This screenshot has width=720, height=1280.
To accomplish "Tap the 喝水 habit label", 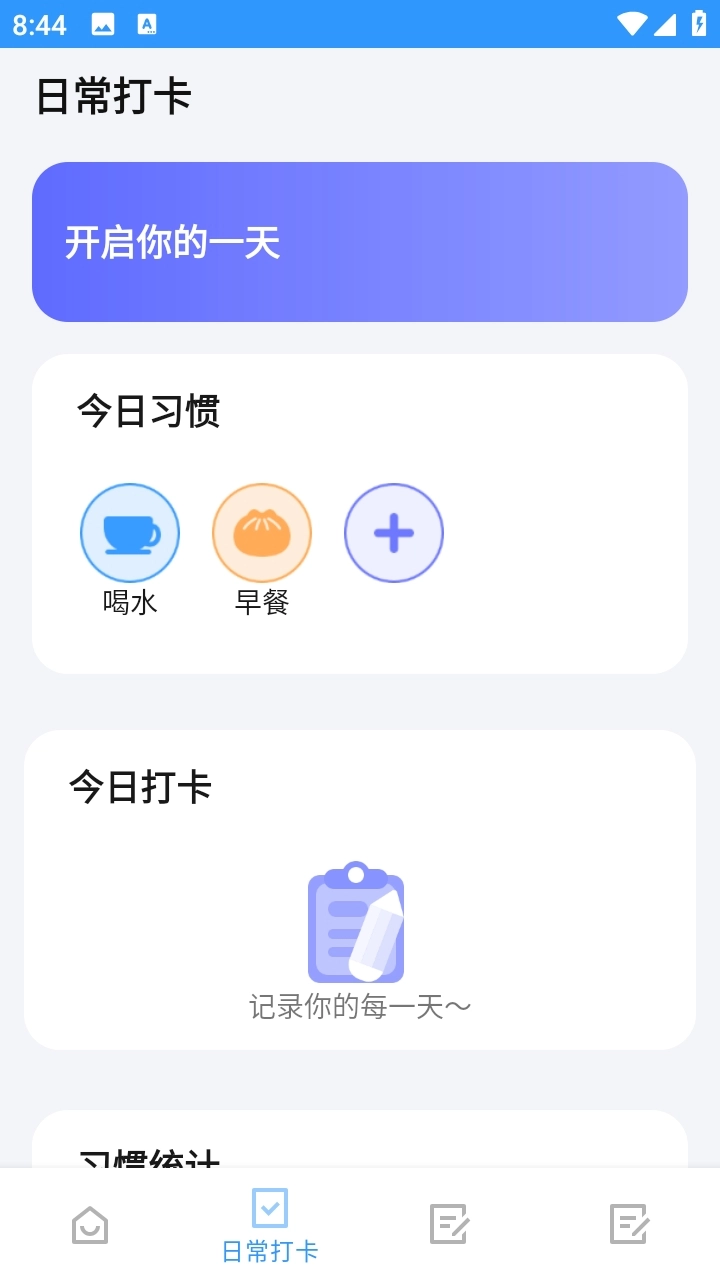I will pyautogui.click(x=130, y=603).
